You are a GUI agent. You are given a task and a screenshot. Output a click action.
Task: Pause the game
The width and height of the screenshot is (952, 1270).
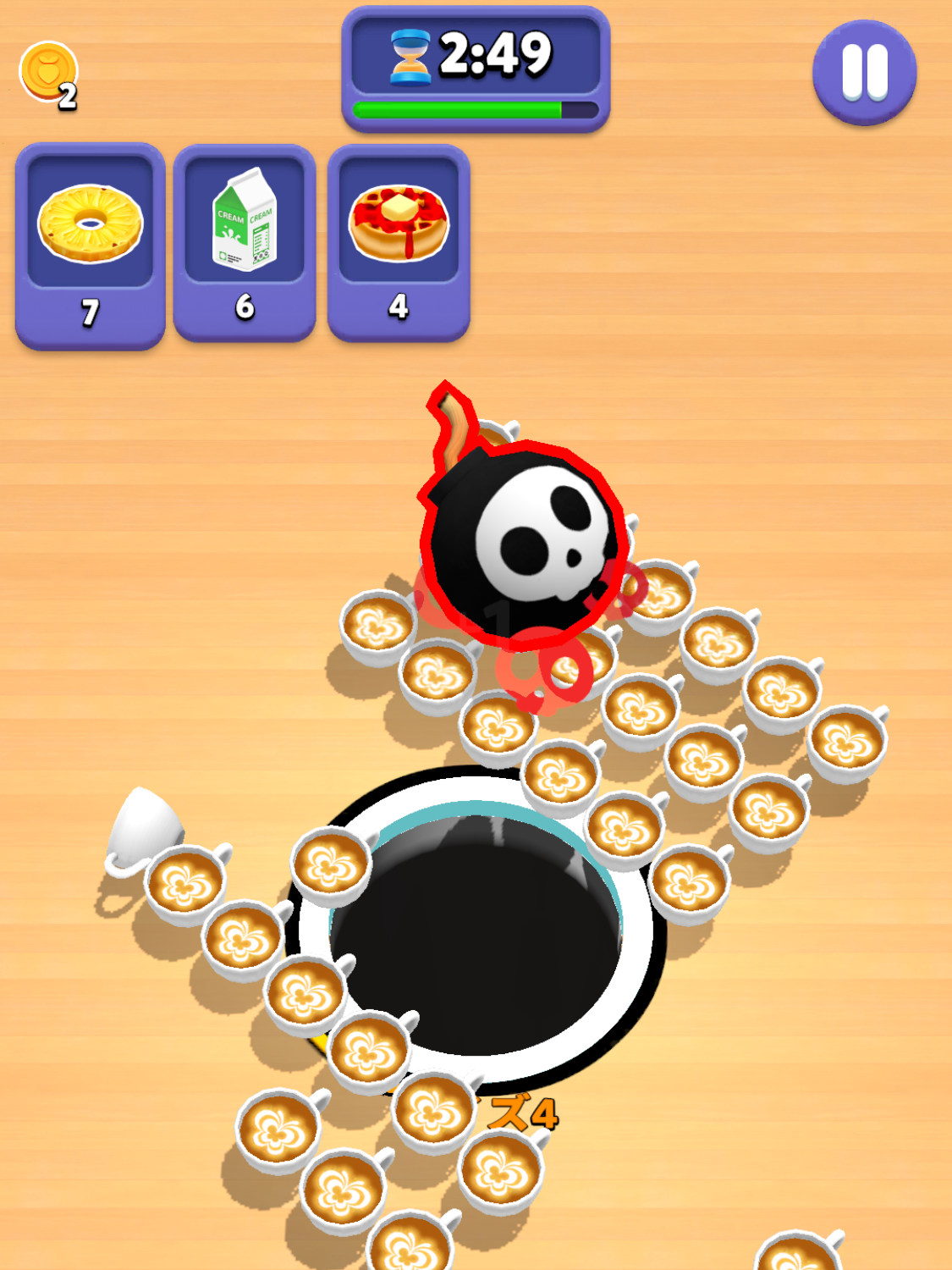coord(864,73)
